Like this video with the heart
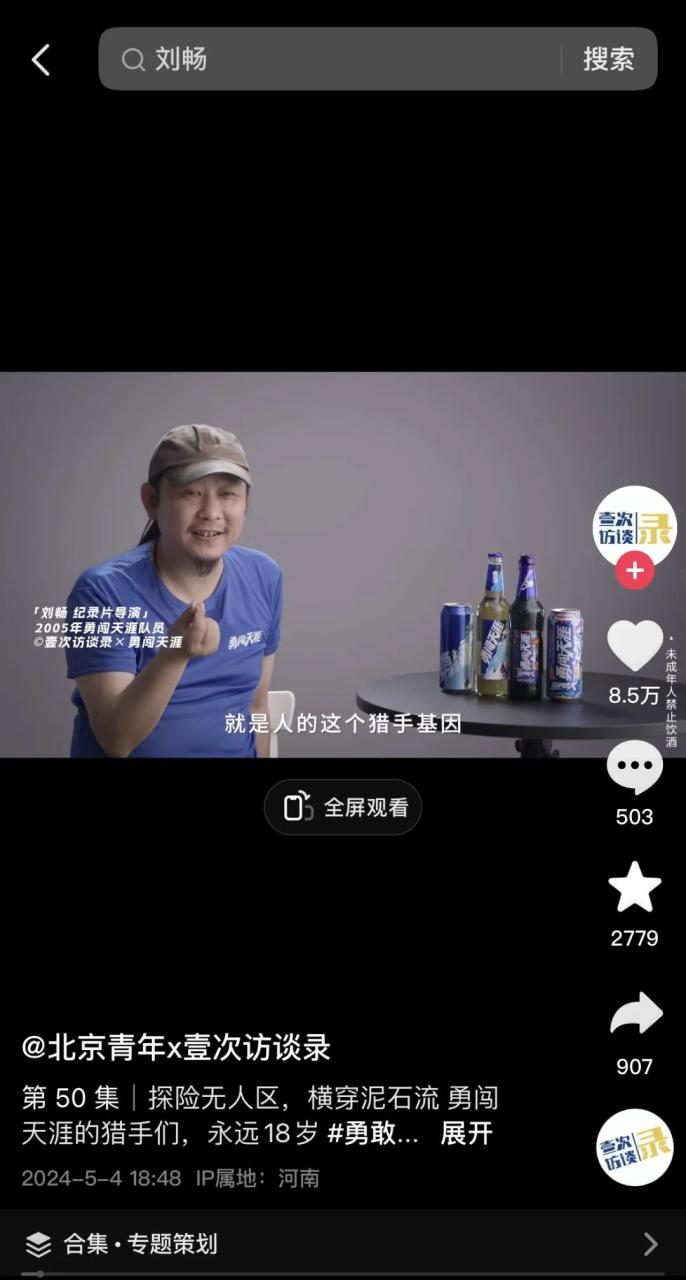The width and height of the screenshot is (686, 1280). [635, 647]
